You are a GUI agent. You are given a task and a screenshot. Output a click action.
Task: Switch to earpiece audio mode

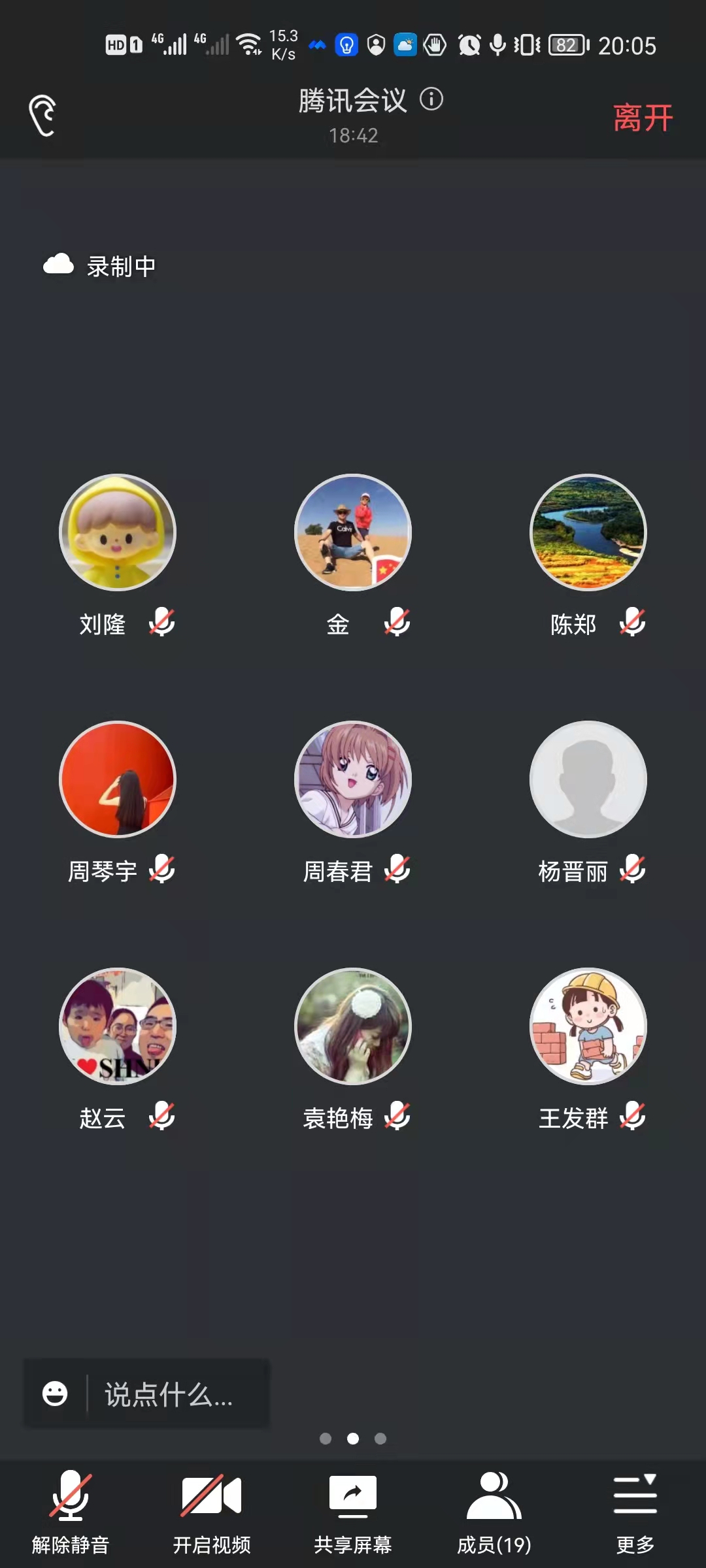click(x=42, y=116)
